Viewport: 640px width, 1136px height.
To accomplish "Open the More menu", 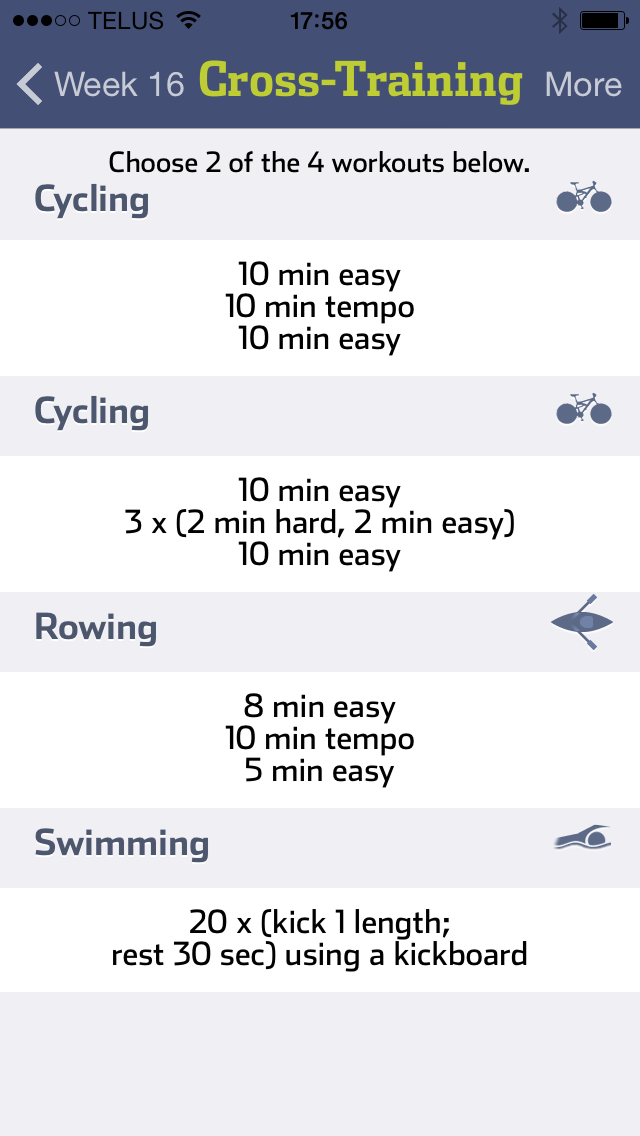I will [583, 84].
